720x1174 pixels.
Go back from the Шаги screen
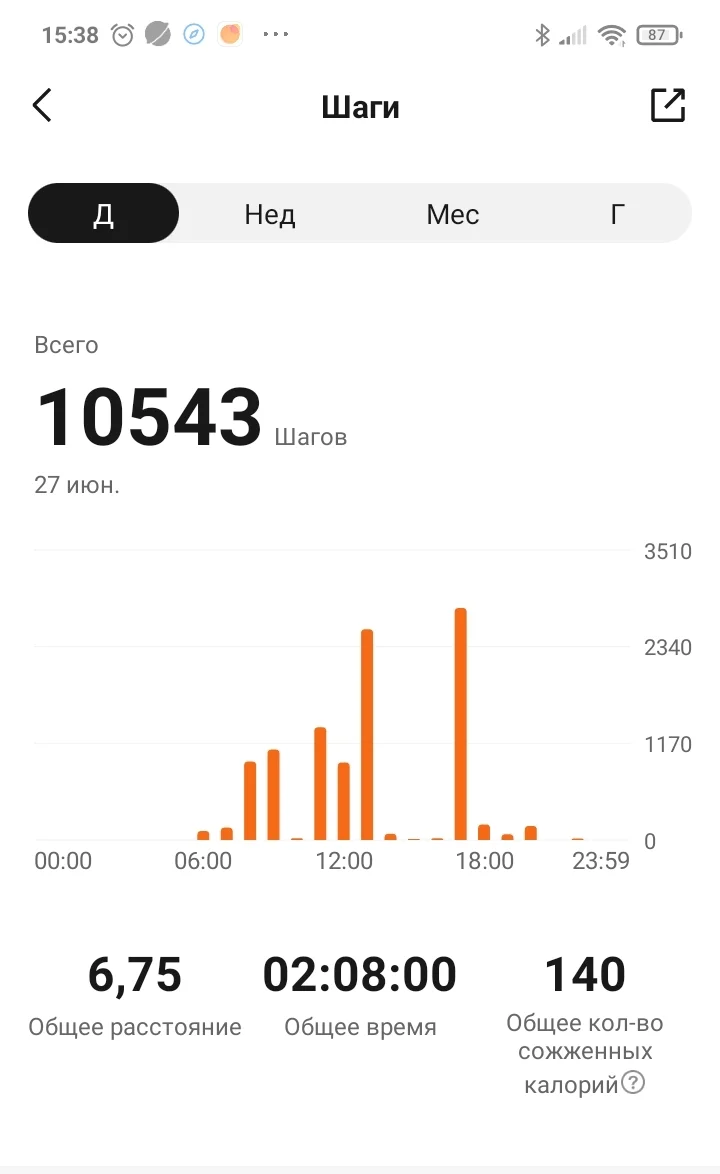42,106
